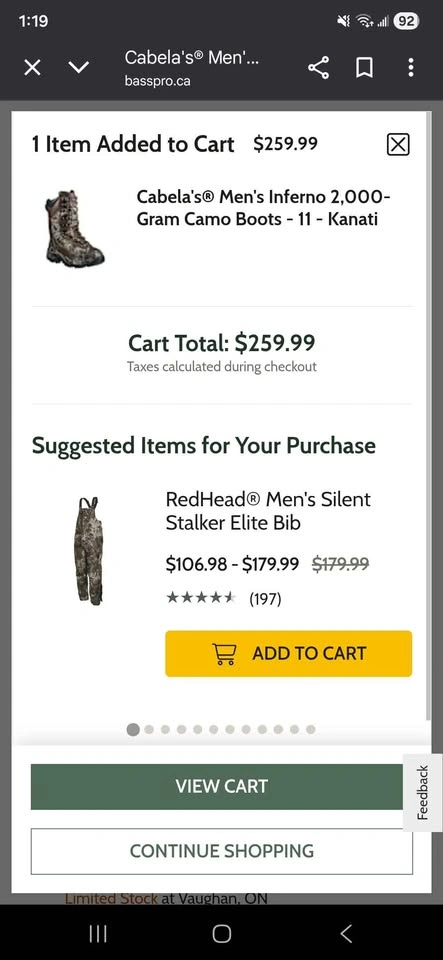Bookmark this page
This screenshot has height=960, width=443.
365,67
